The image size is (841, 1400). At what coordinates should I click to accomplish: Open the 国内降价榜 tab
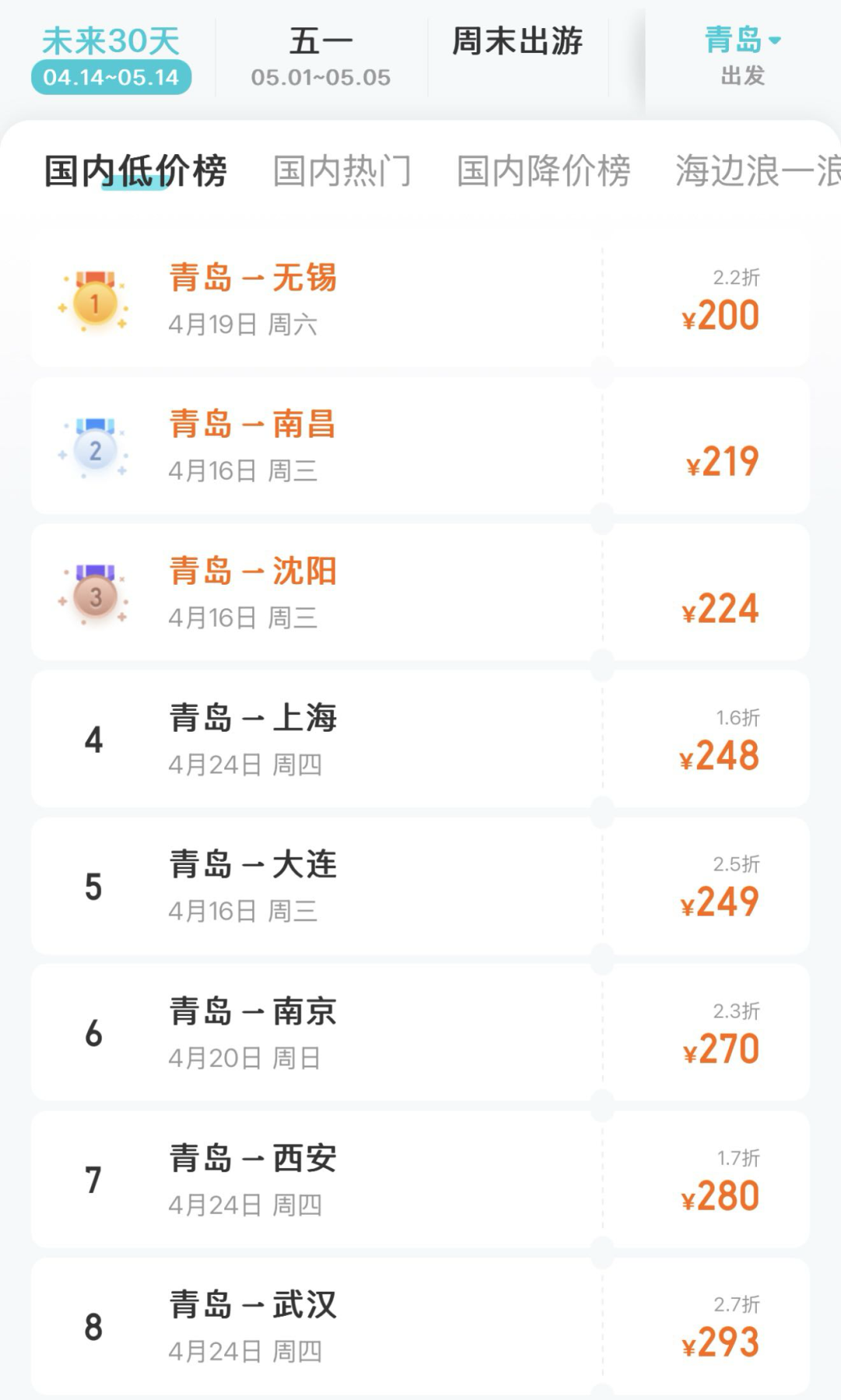(543, 171)
